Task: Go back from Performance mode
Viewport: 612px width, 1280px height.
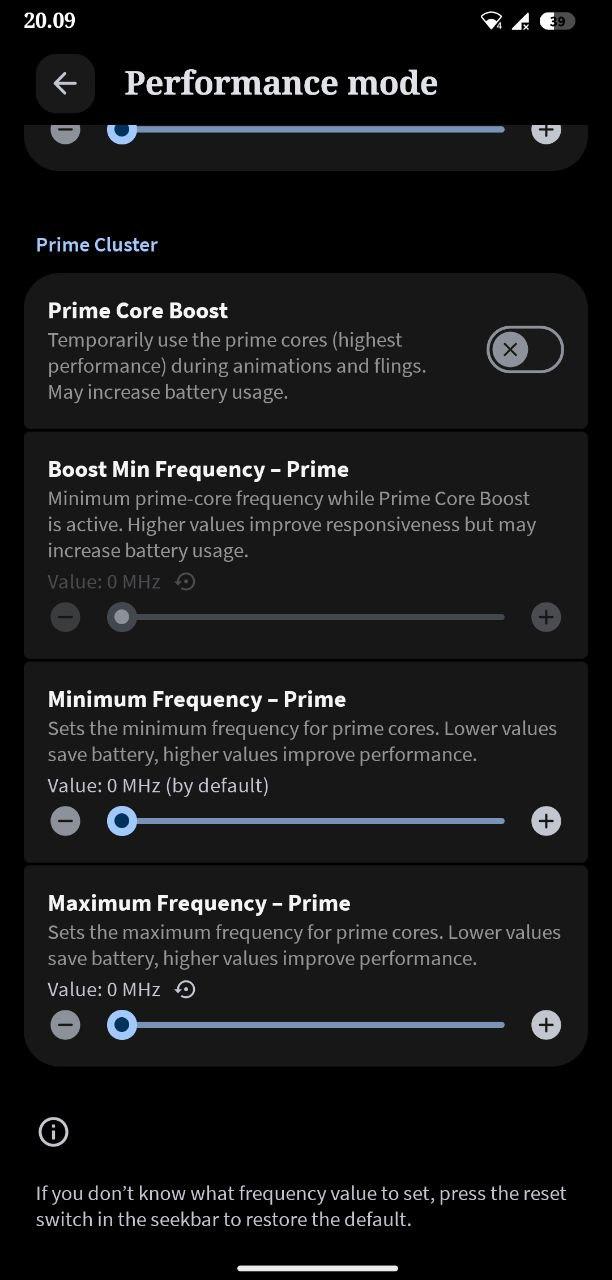Action: point(65,83)
